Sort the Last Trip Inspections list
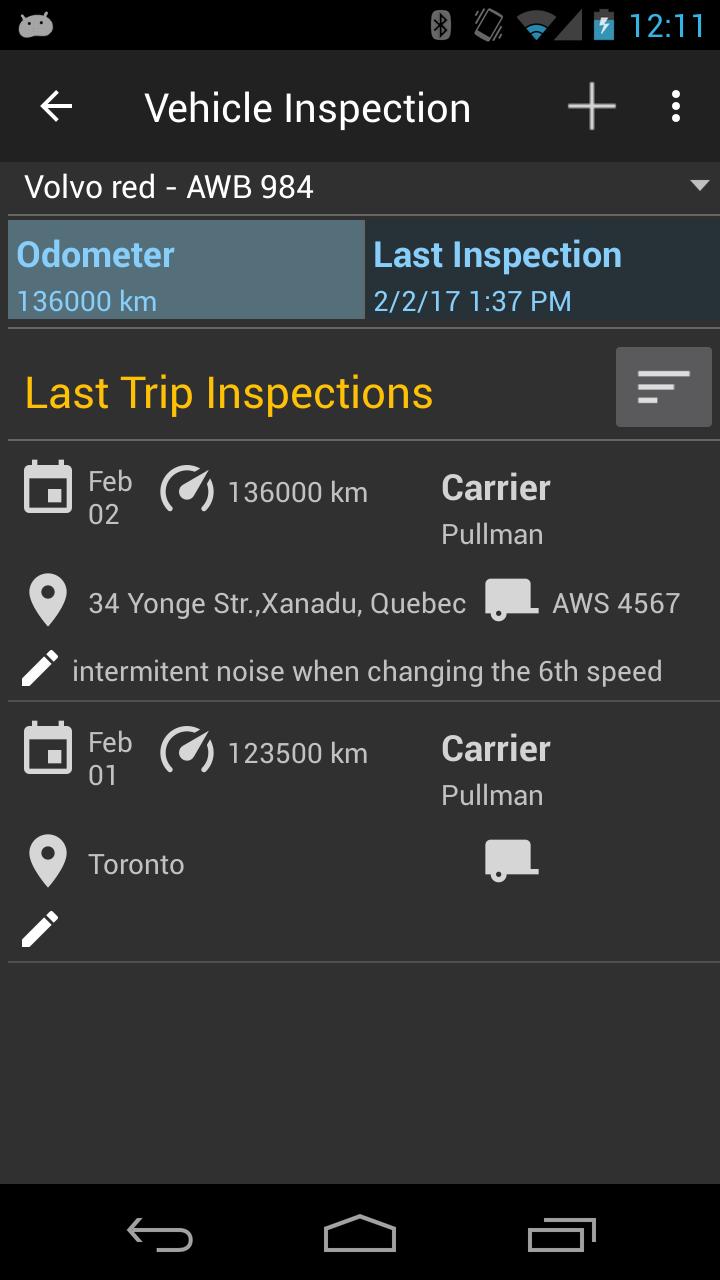Screen dimensions: 720x1280 (663, 387)
